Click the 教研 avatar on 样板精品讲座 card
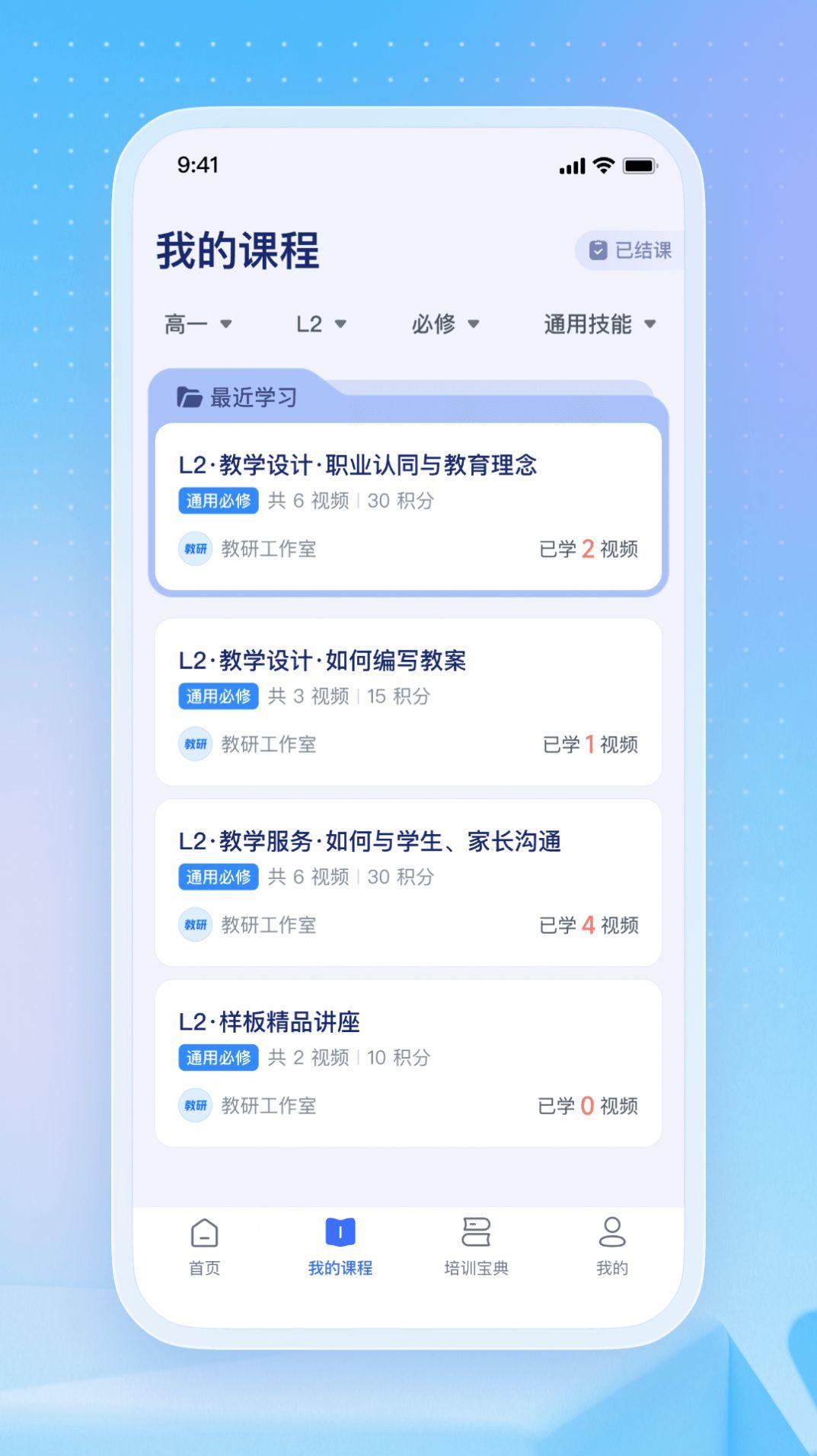This screenshot has height=1456, width=817. tap(196, 1106)
